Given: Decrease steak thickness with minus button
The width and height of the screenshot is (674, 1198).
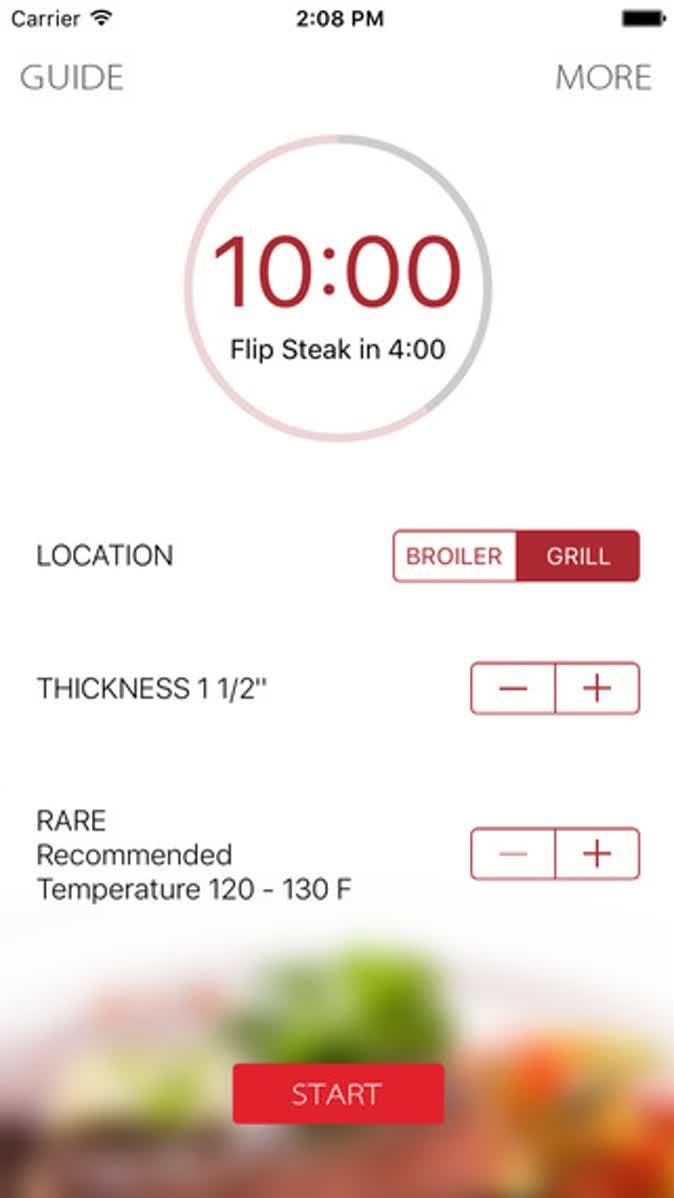Looking at the screenshot, I should tap(513, 688).
